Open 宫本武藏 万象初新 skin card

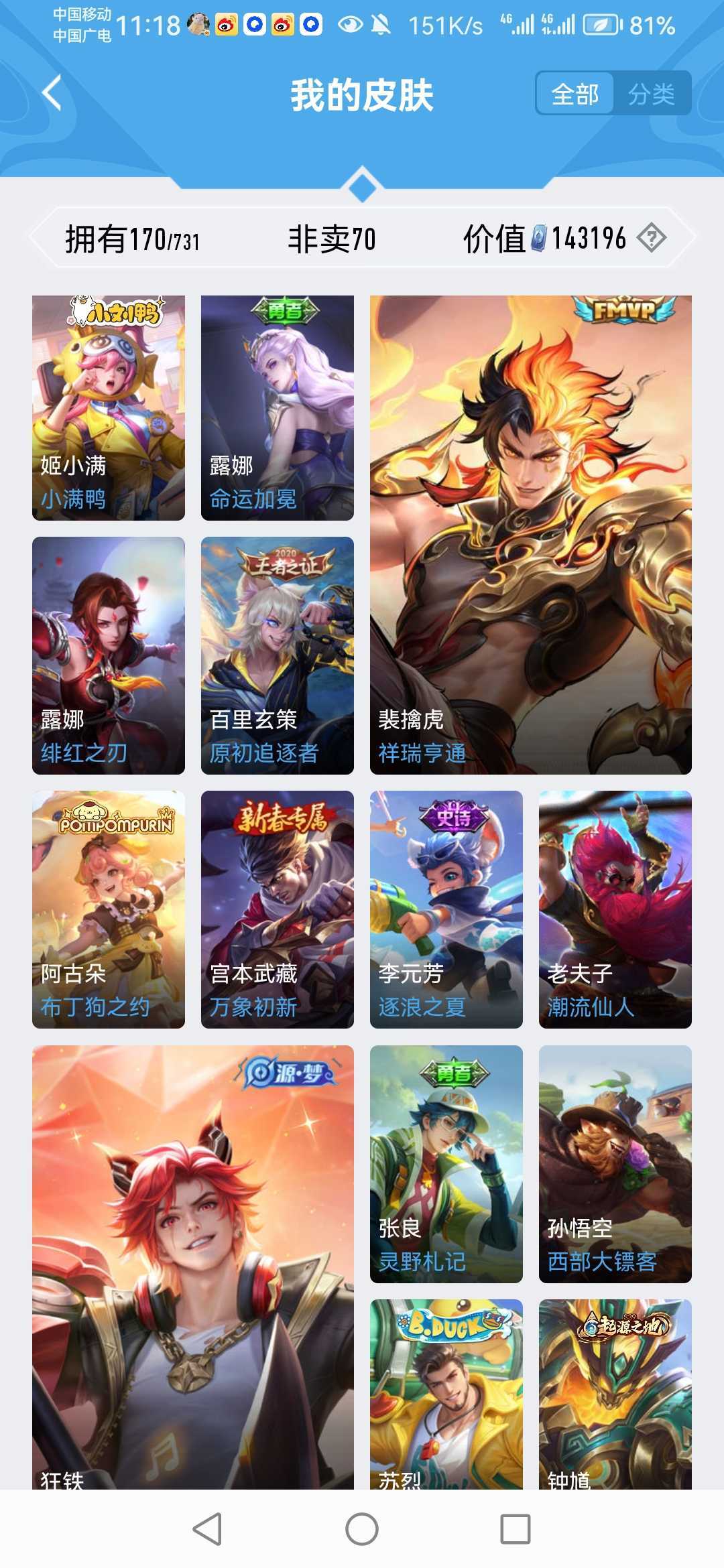coord(278,909)
